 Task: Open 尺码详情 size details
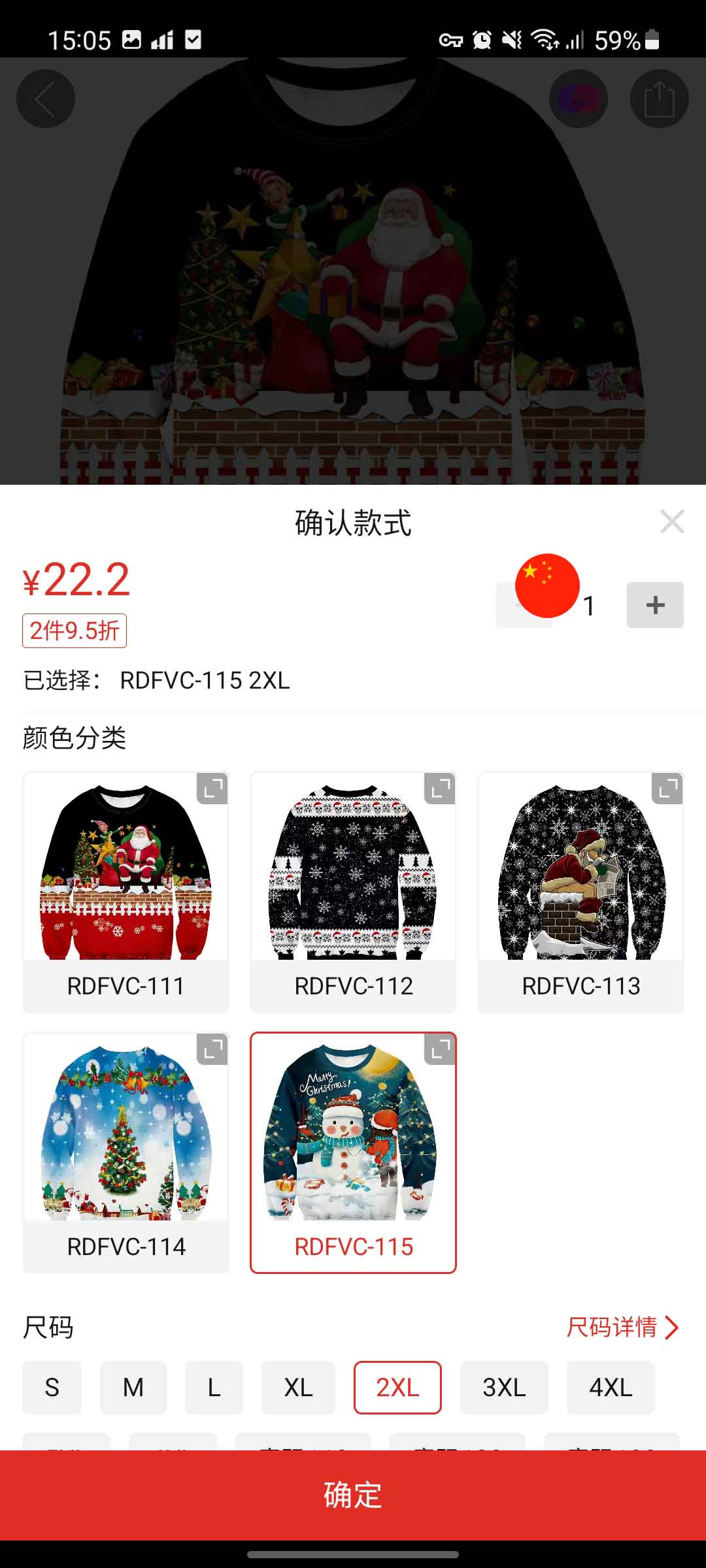click(622, 1327)
